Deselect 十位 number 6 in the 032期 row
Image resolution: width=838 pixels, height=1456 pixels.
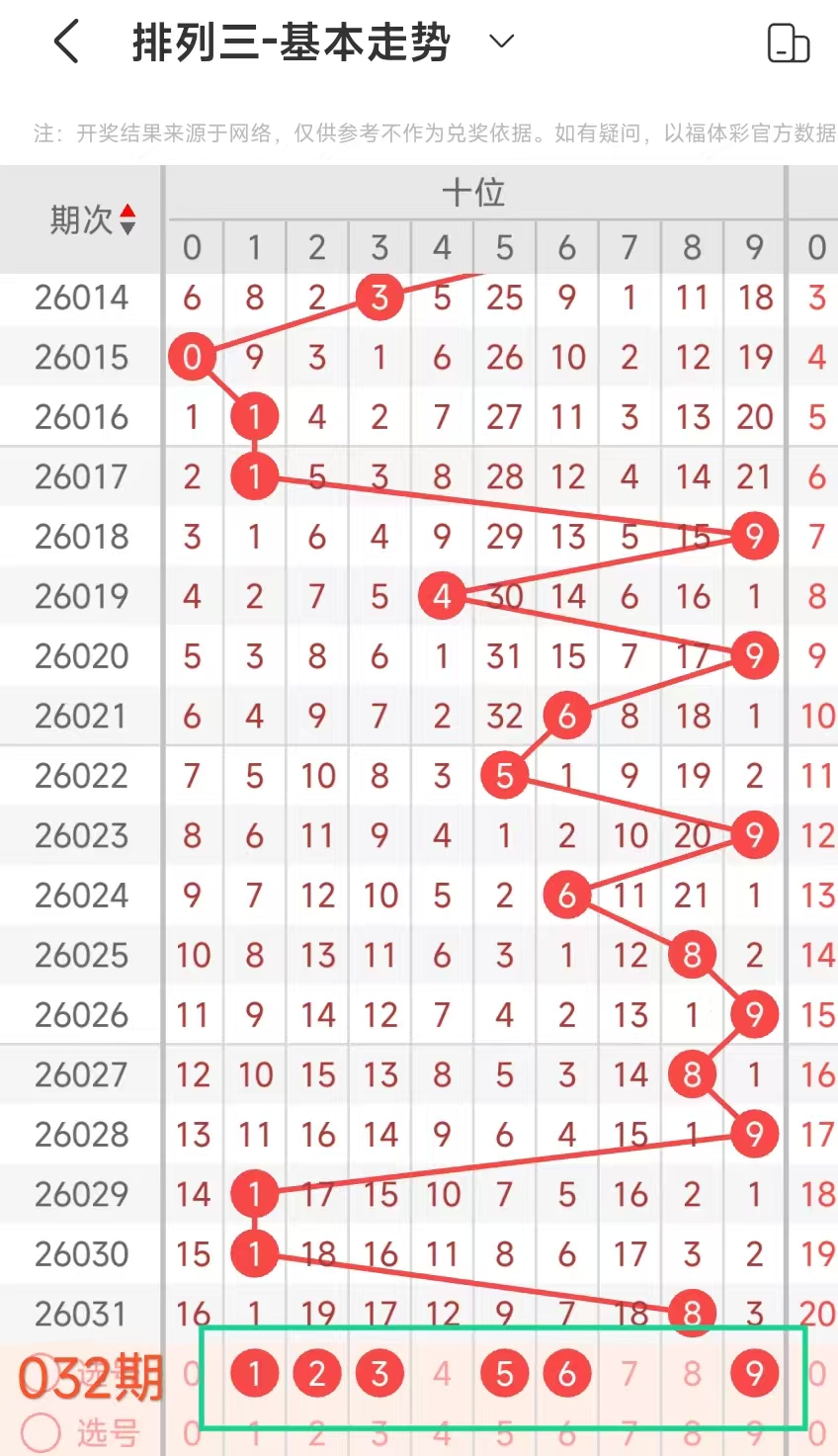coord(566,1373)
